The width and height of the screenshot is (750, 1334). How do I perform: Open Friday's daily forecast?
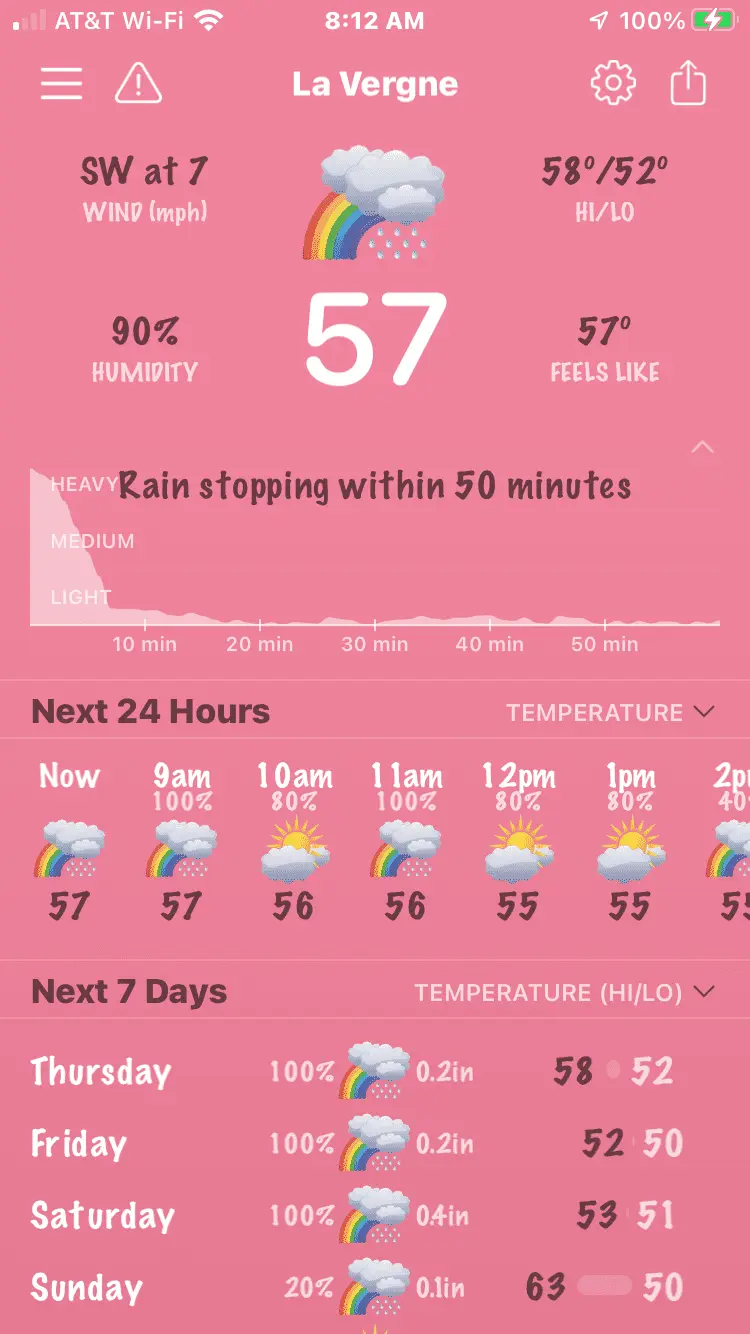pyautogui.click(x=374, y=1143)
